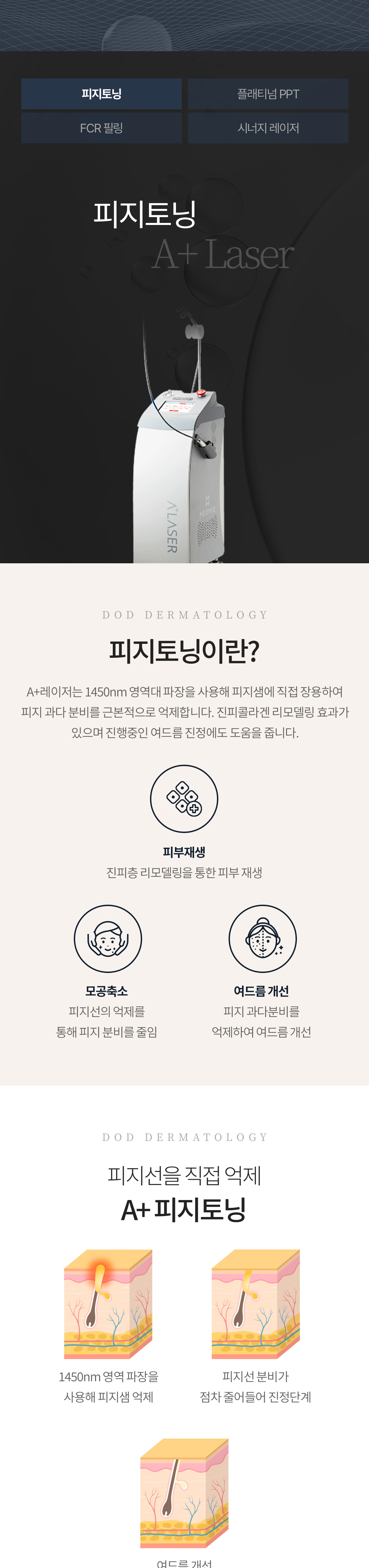
Task: View the 시너지 레이저 tab
Action: click(x=268, y=128)
